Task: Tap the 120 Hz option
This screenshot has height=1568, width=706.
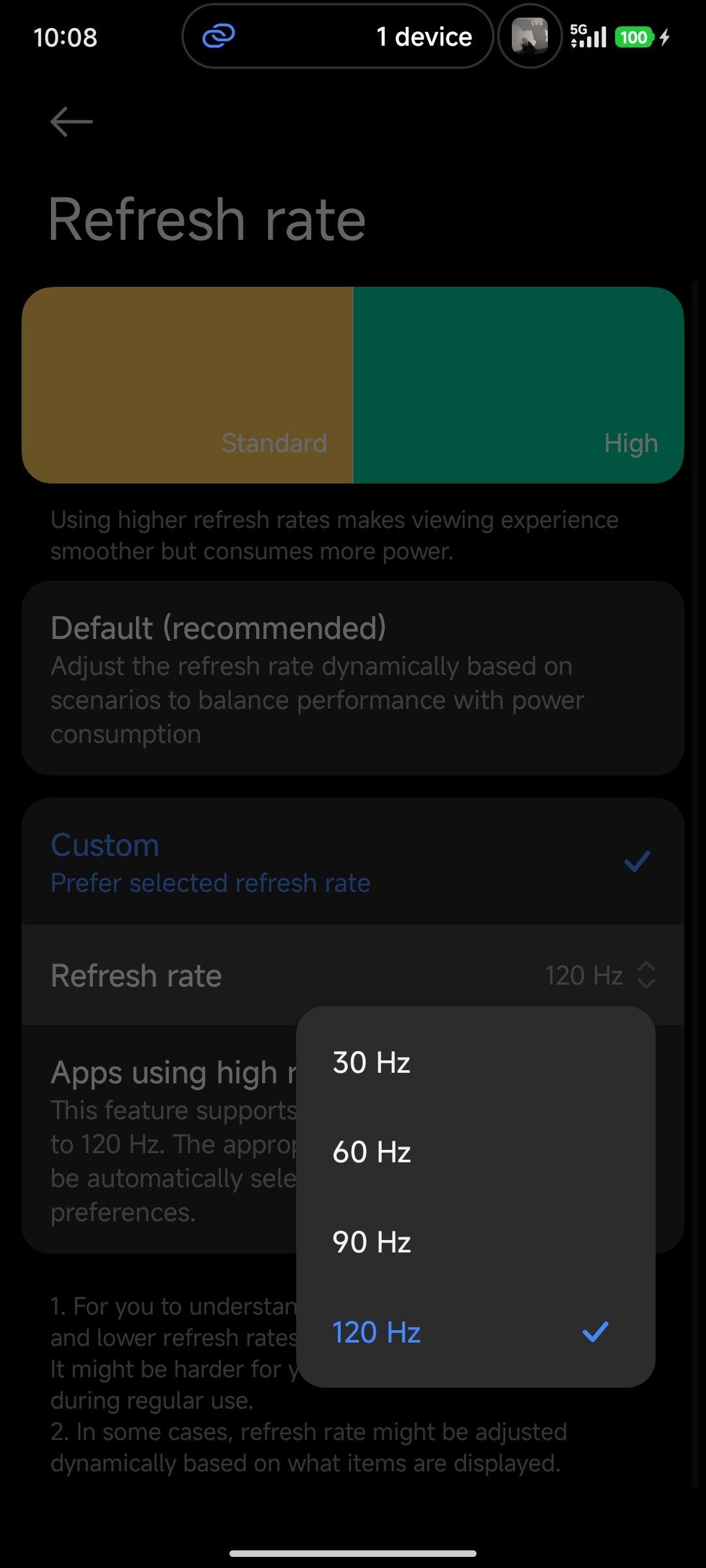Action: (x=475, y=1333)
